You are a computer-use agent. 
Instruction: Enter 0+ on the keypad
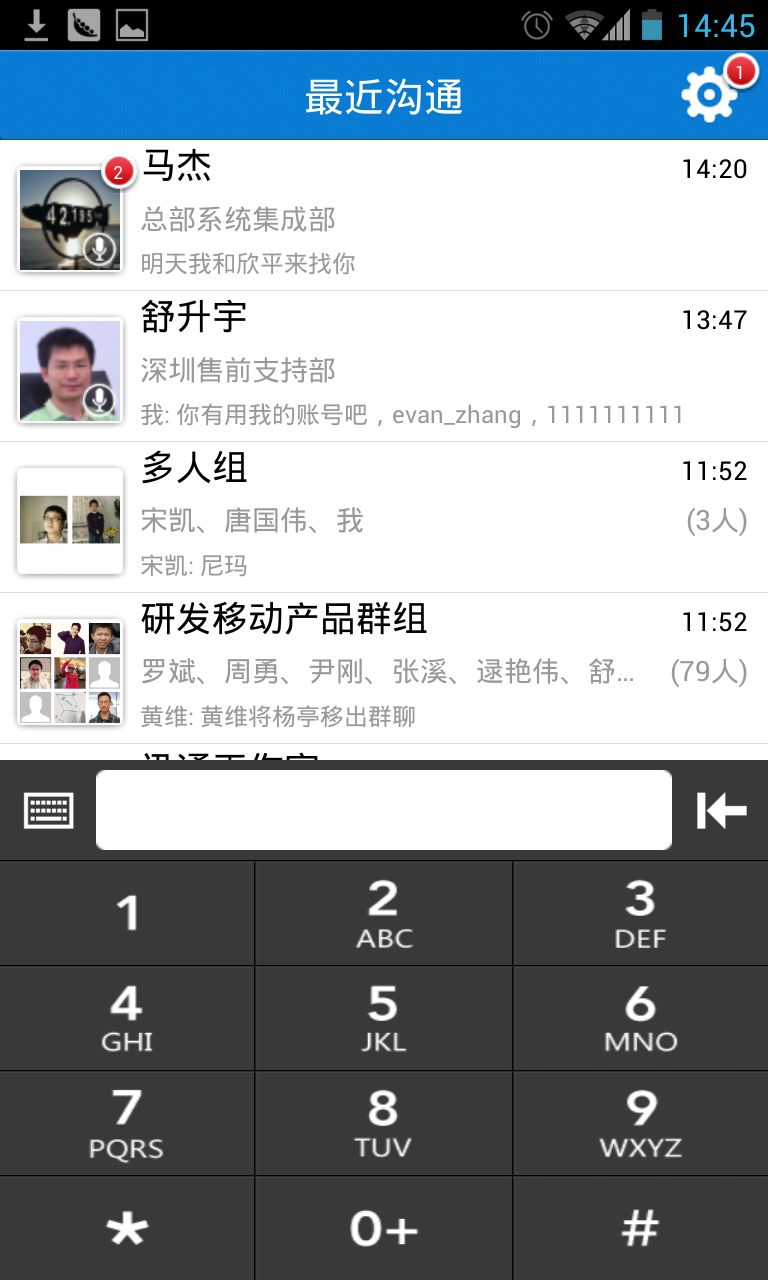384,1228
